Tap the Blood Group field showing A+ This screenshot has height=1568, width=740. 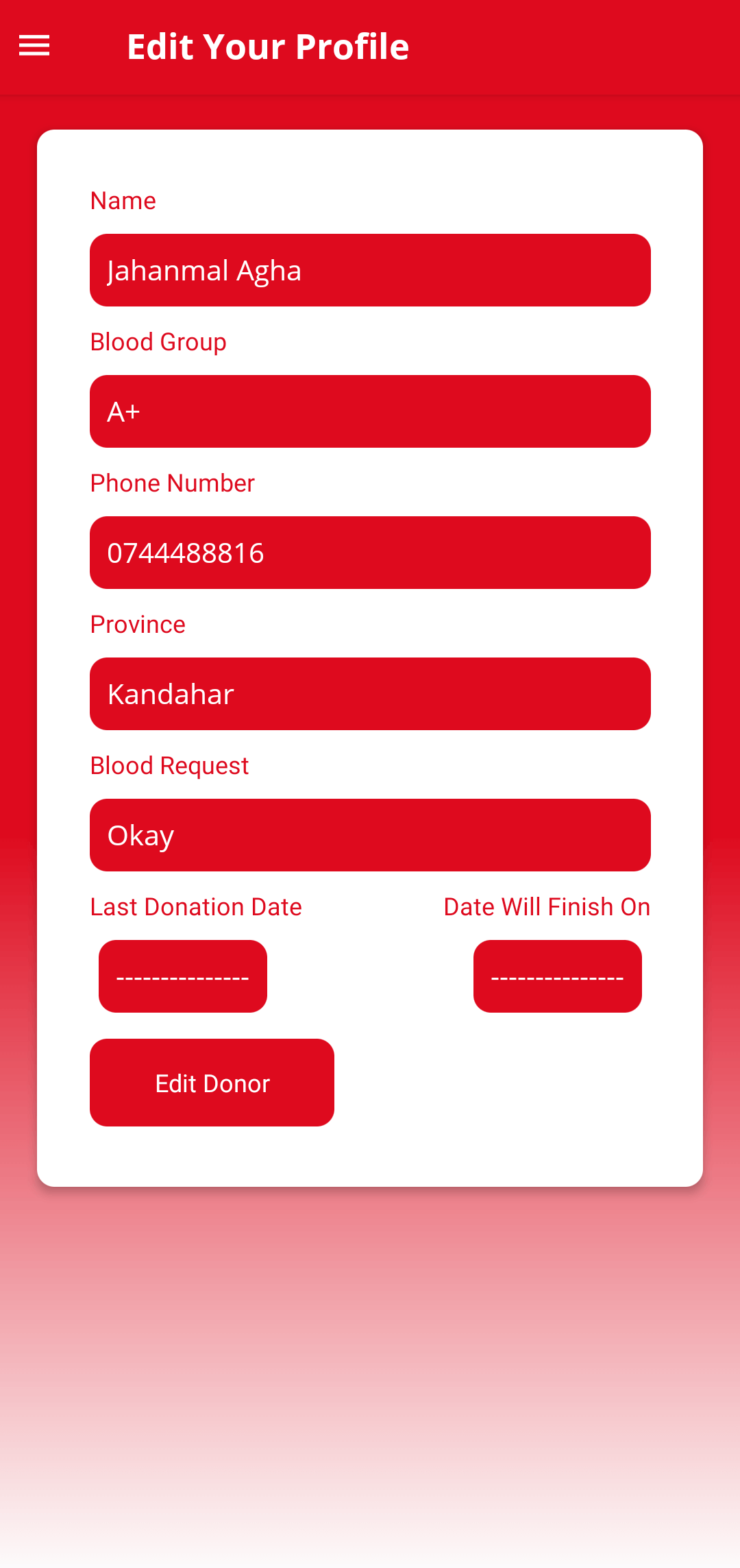[370, 411]
